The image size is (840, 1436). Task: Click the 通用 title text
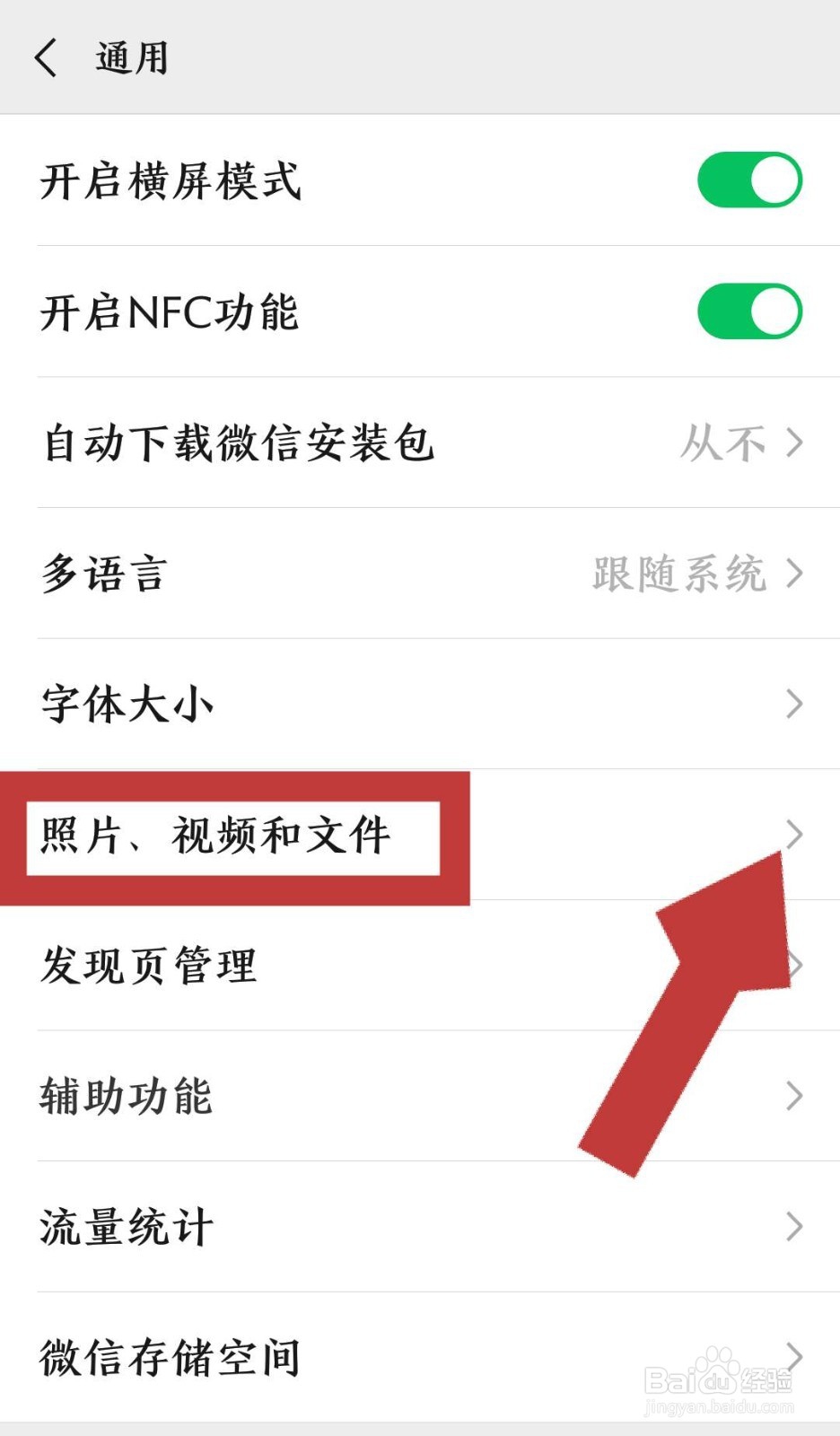tap(133, 56)
